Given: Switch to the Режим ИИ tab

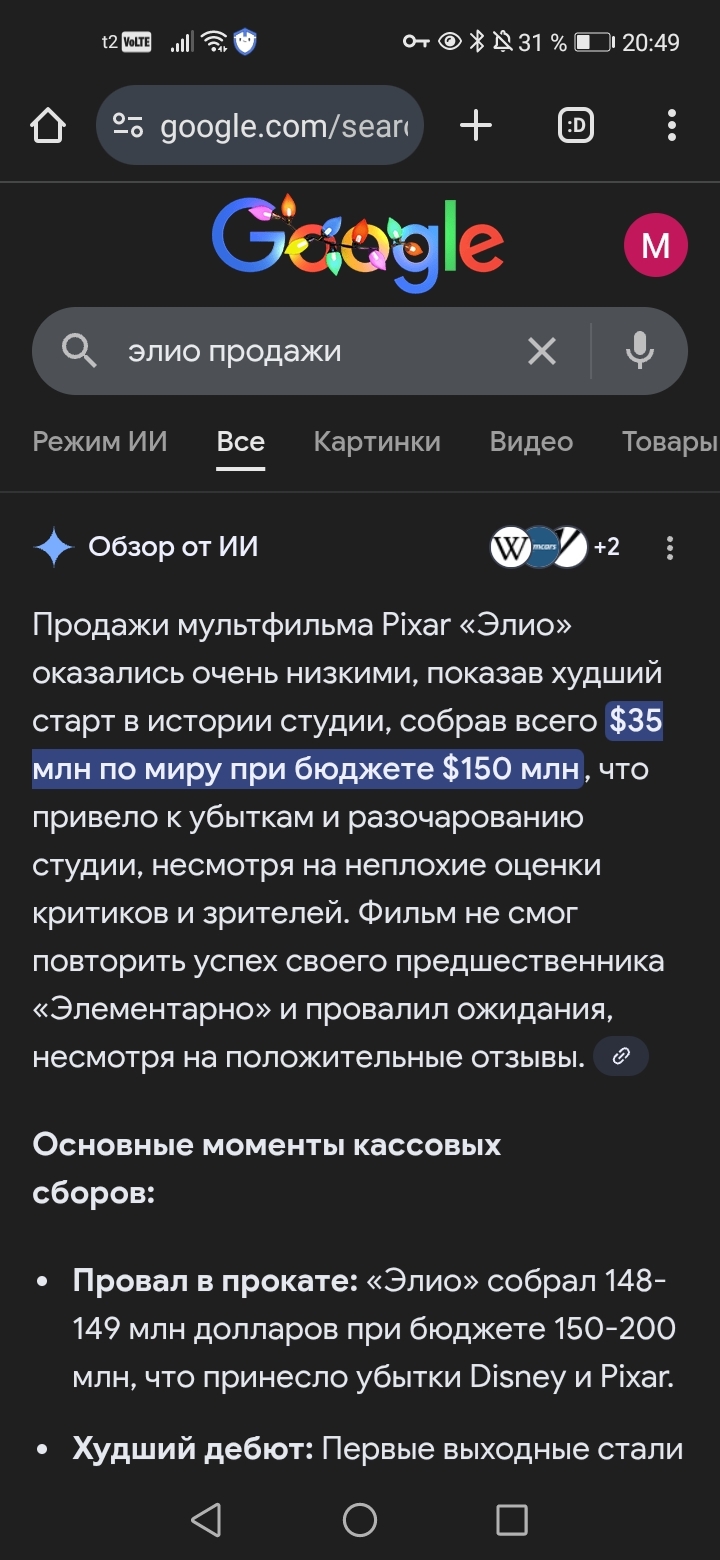Looking at the screenshot, I should tap(100, 442).
